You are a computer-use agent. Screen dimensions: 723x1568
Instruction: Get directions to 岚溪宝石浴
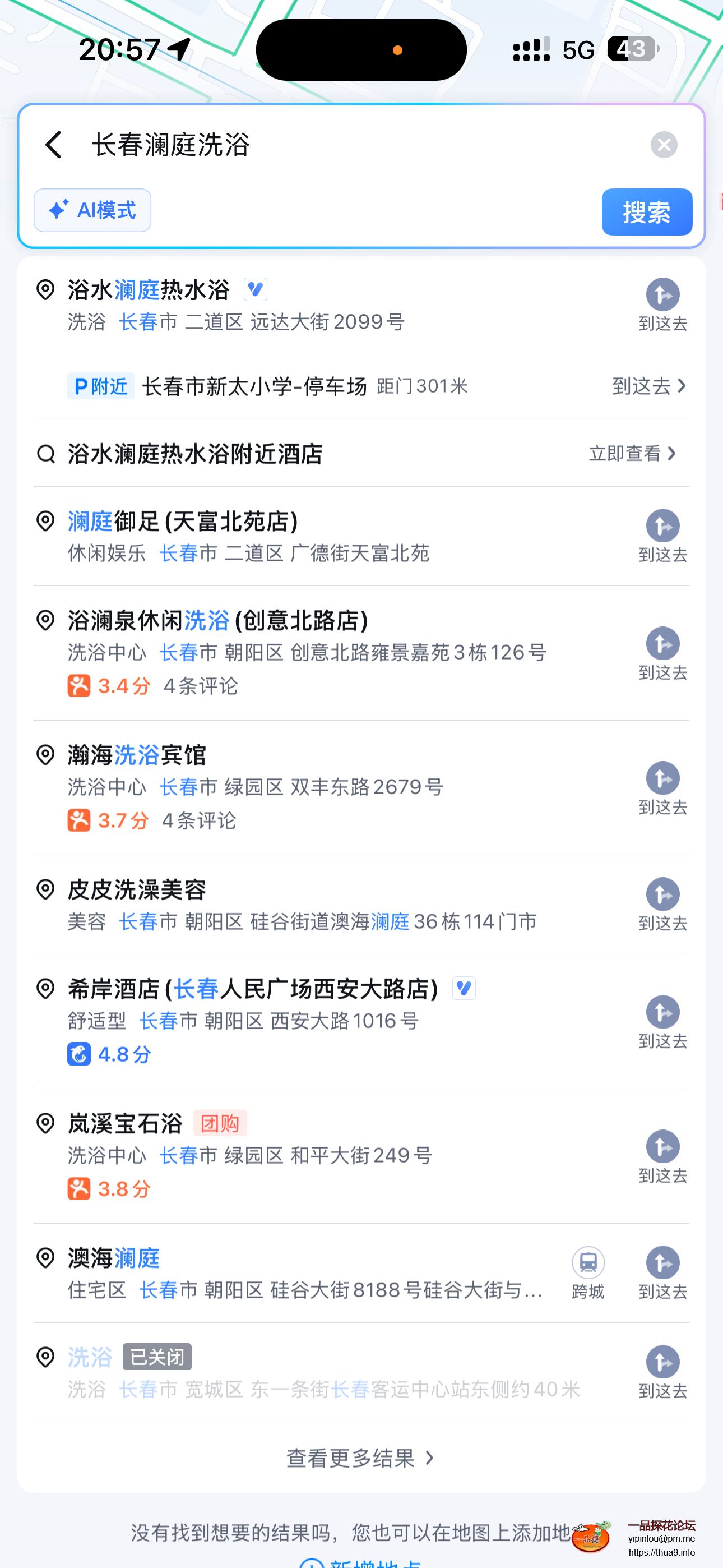point(662,1156)
